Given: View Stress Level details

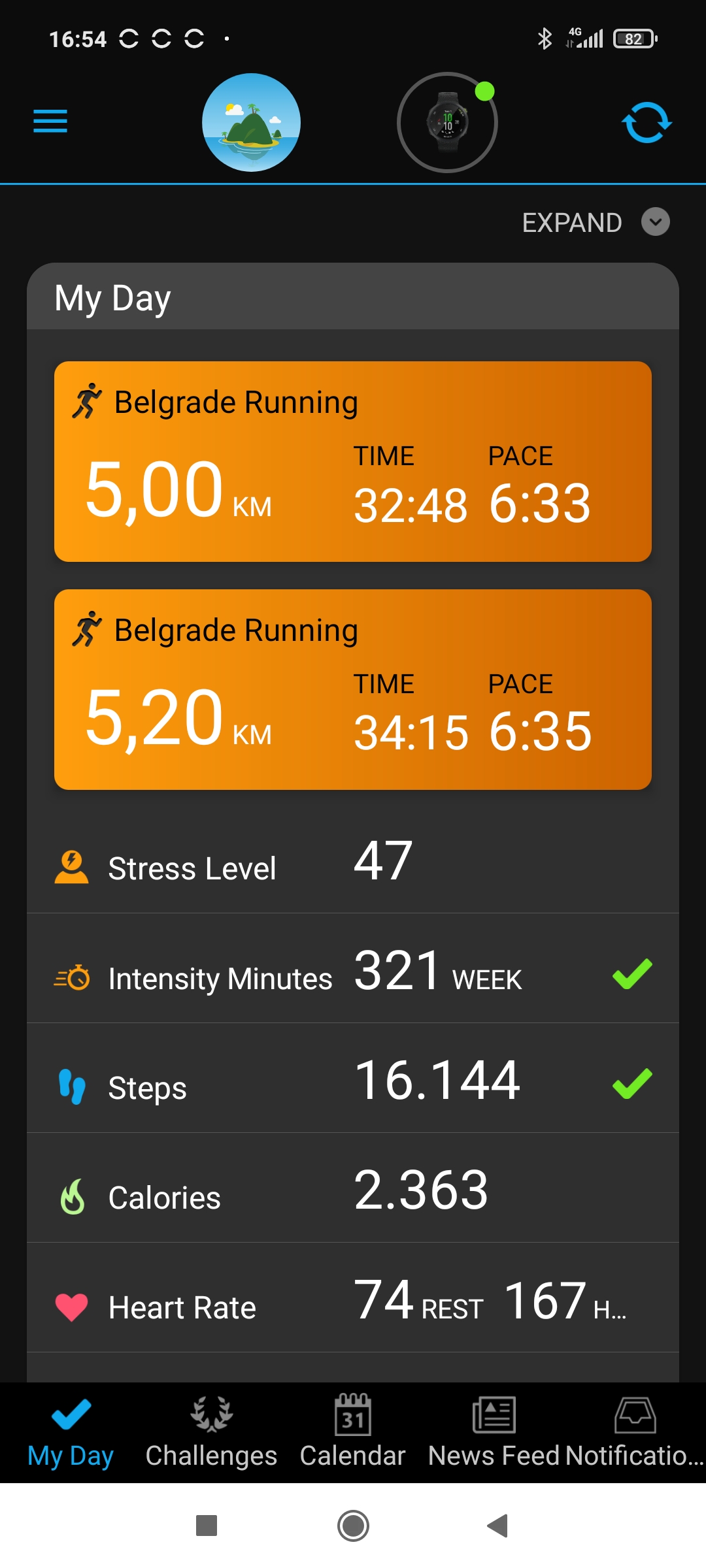Looking at the screenshot, I should point(353,864).
